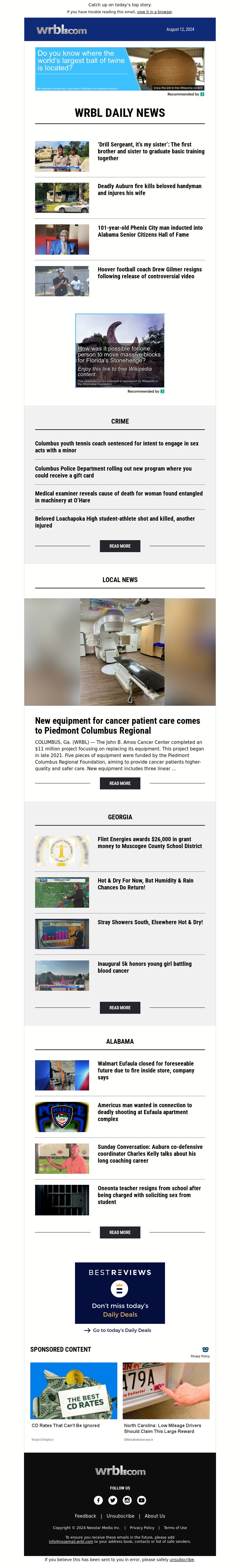
Task: Tap Read More under the Crime section
Action: [x=119, y=546]
